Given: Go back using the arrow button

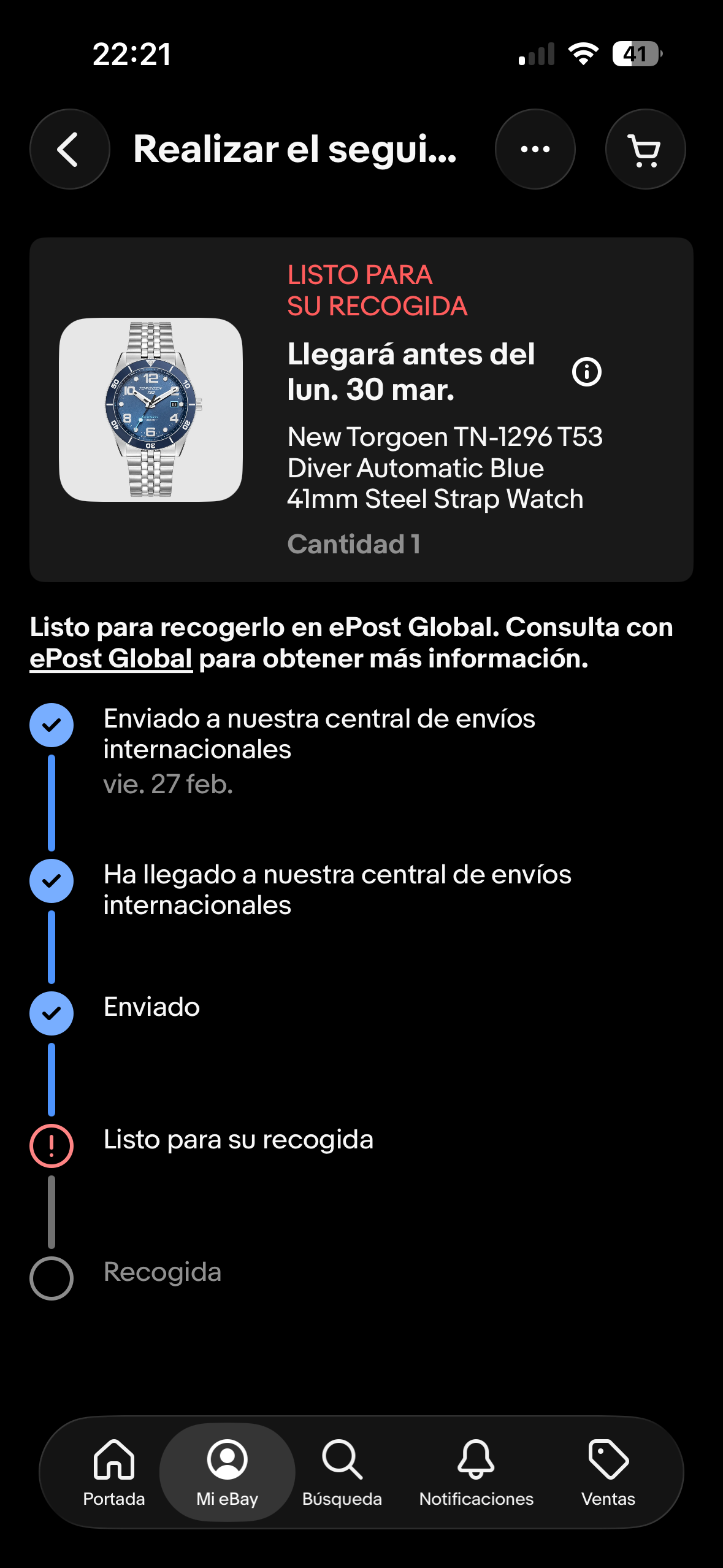Looking at the screenshot, I should 69,149.
